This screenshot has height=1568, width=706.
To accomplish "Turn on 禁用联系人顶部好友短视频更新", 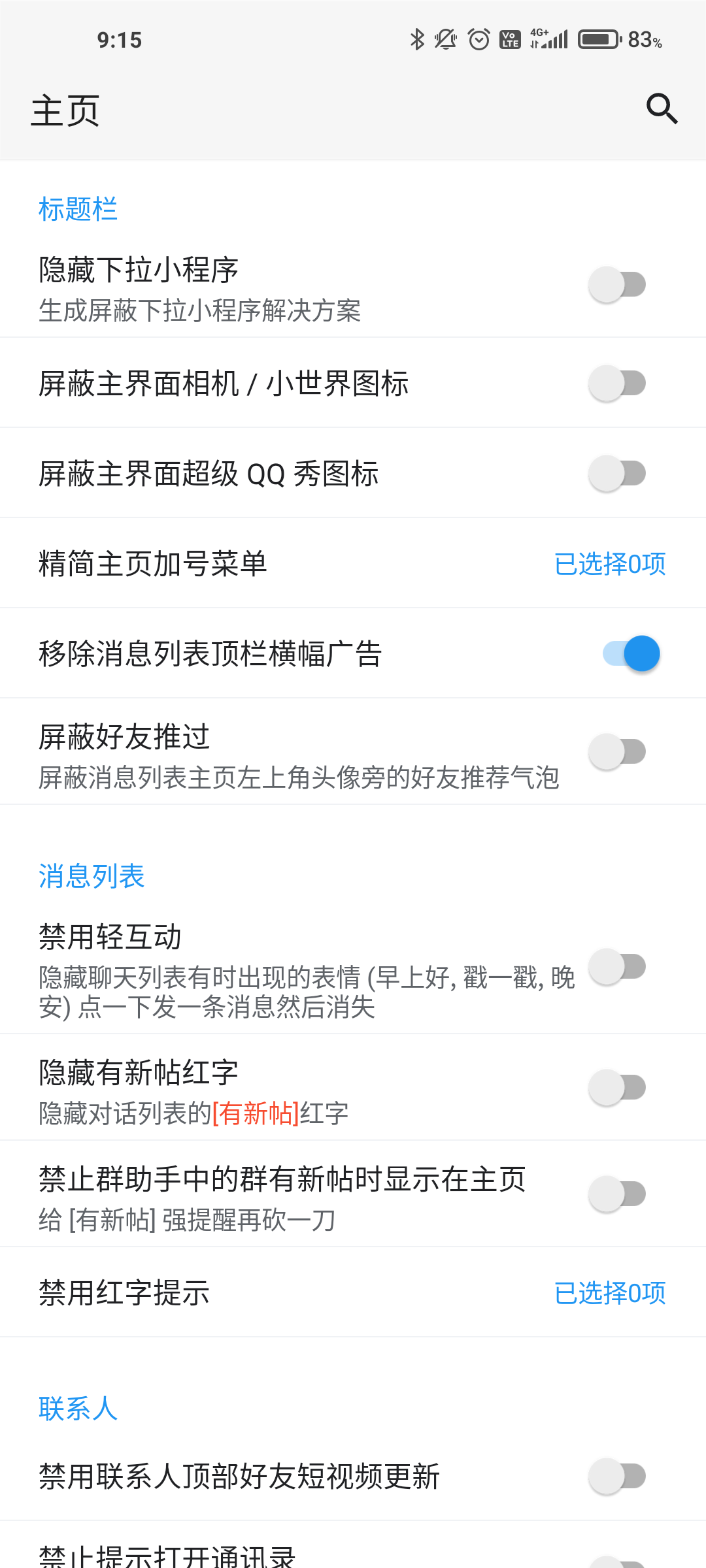I will click(x=617, y=1476).
